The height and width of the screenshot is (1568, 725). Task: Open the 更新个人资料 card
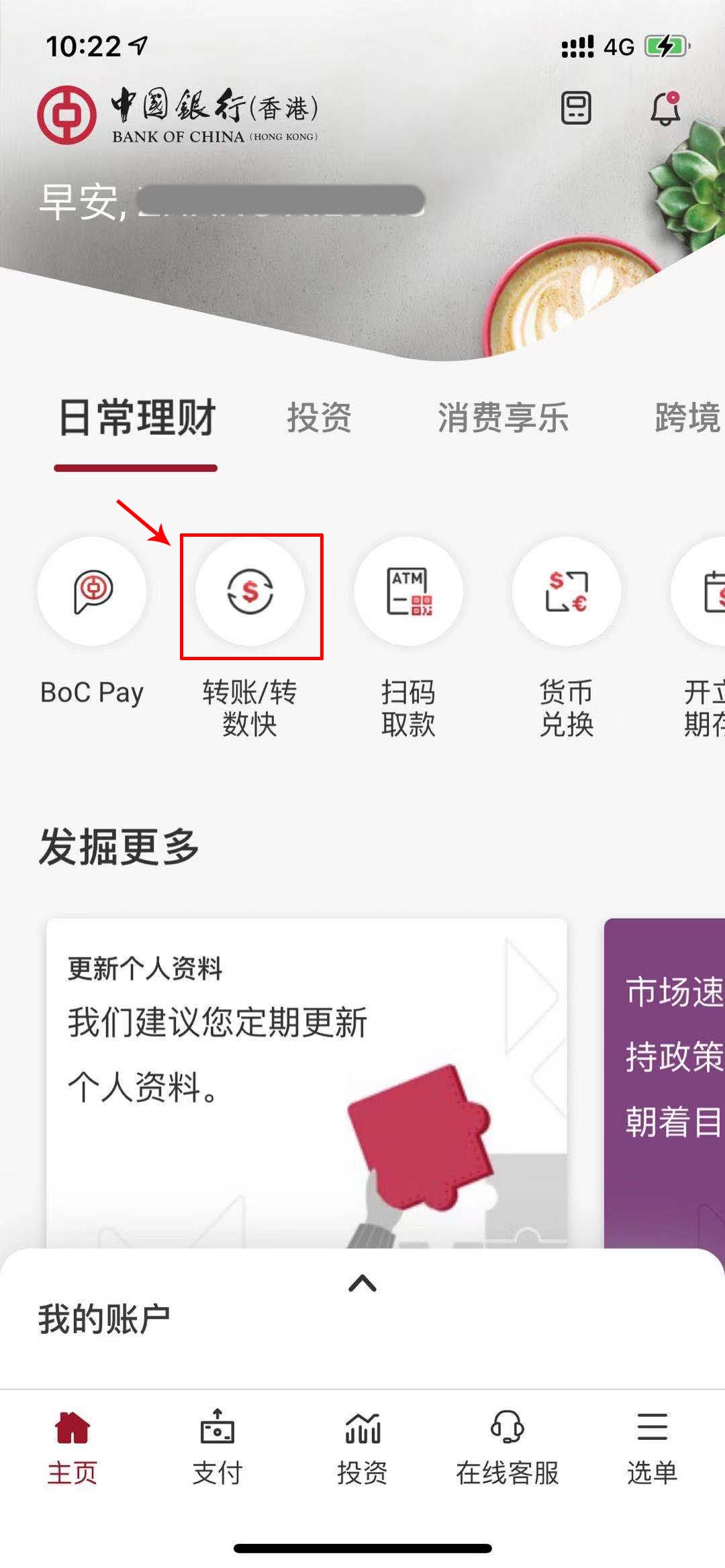coord(307,1083)
